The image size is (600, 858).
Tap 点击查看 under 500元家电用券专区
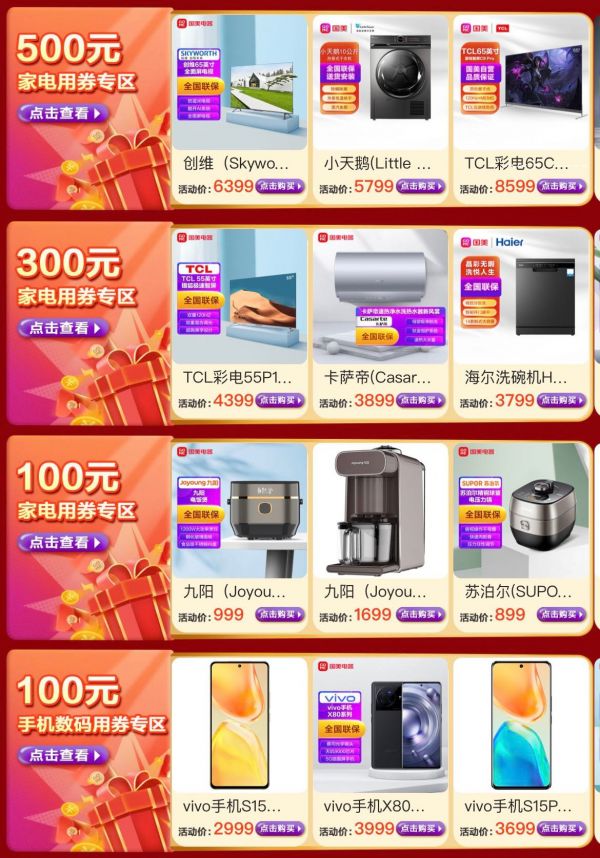(x=62, y=114)
